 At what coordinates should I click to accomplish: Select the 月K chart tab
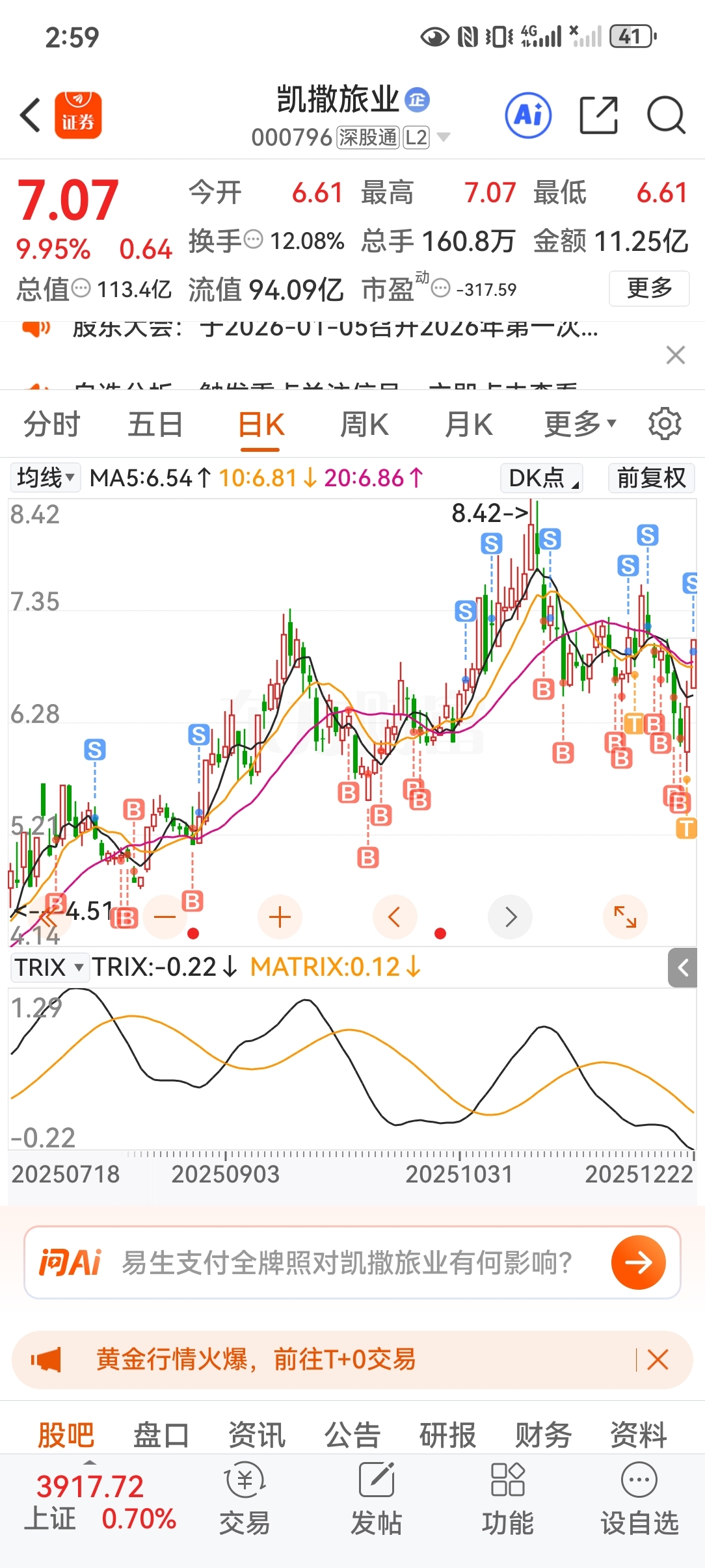[468, 425]
